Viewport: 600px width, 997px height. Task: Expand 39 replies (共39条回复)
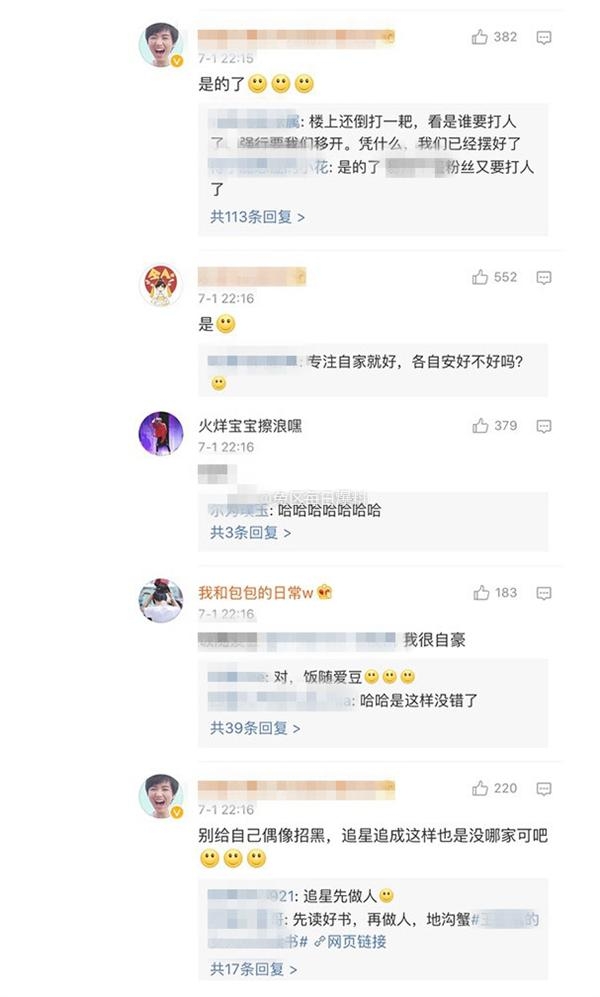click(x=254, y=728)
